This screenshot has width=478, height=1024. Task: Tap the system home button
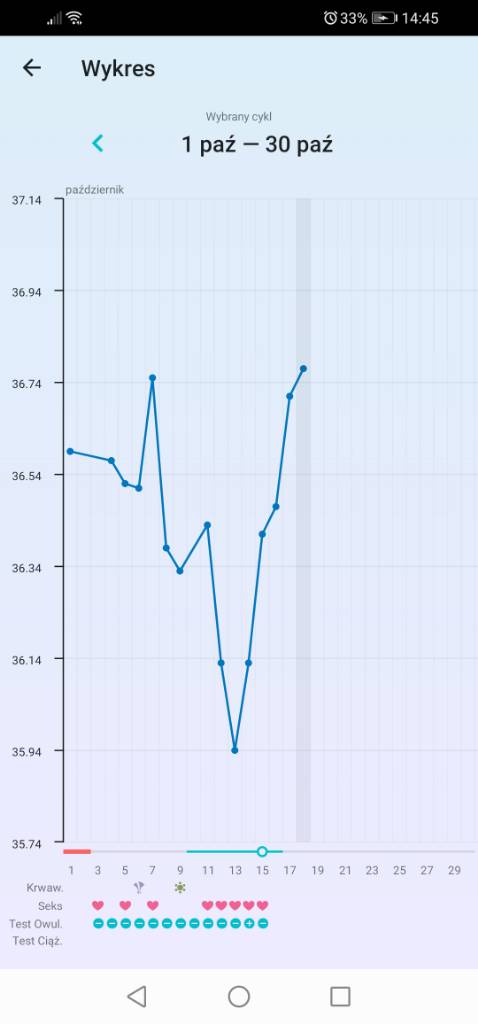[239, 997]
